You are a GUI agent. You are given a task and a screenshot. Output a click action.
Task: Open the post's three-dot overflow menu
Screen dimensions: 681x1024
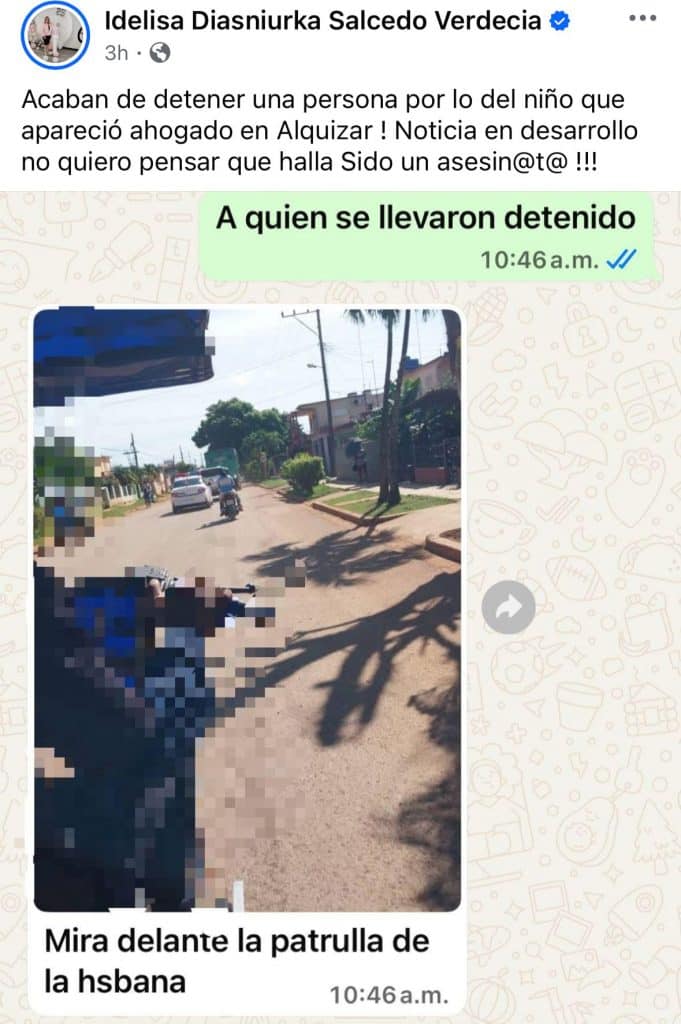642,19
